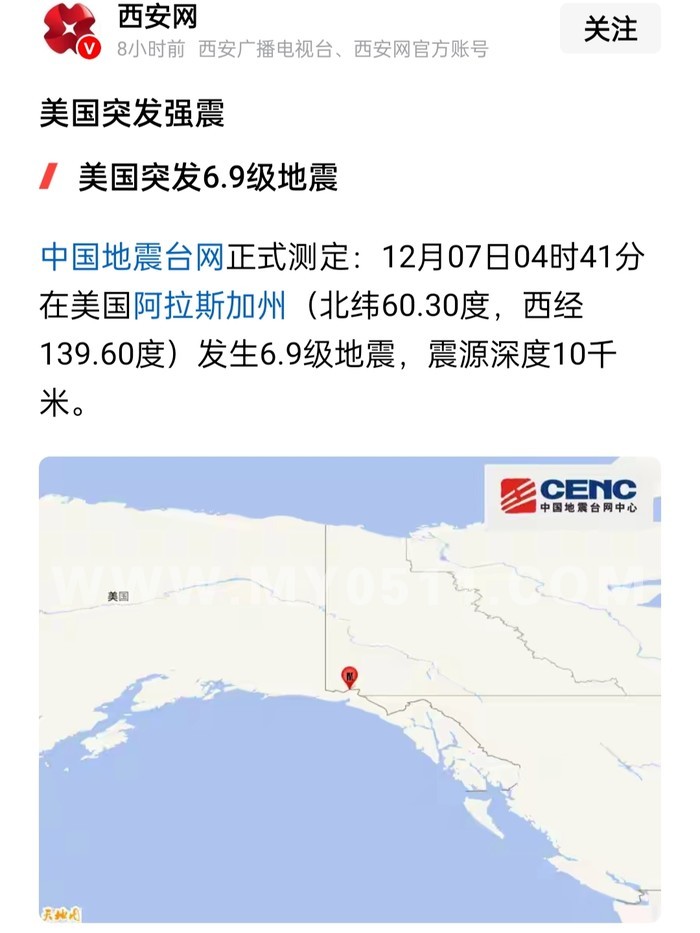Open the 中国地震台网 link
This screenshot has width=700, height=933.
click(x=132, y=258)
